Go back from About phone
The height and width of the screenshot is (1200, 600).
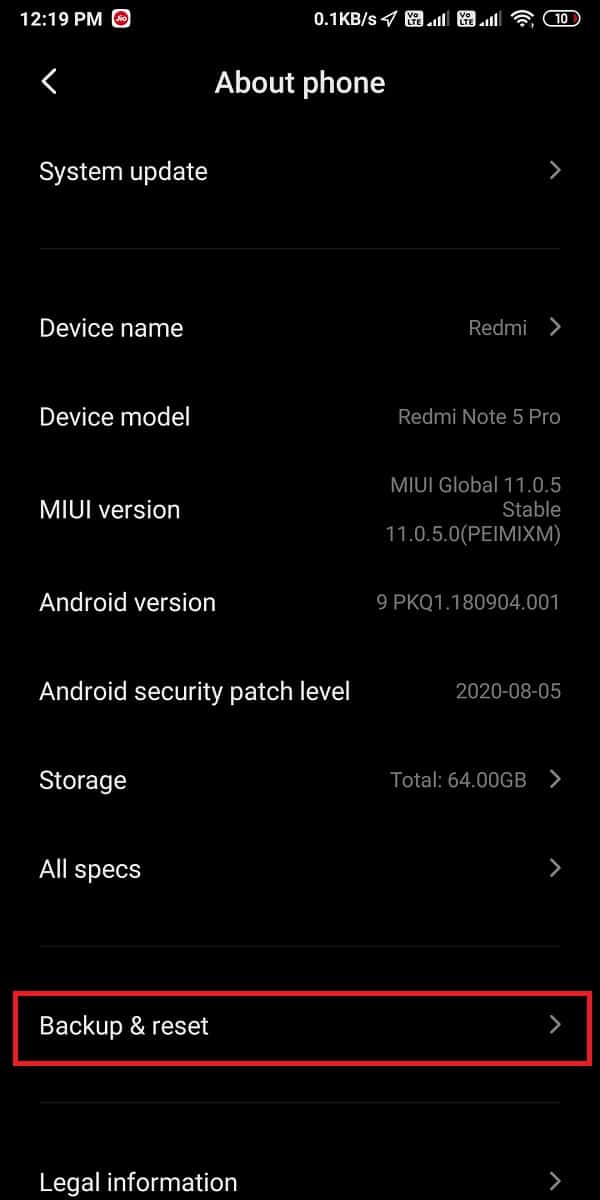click(49, 82)
